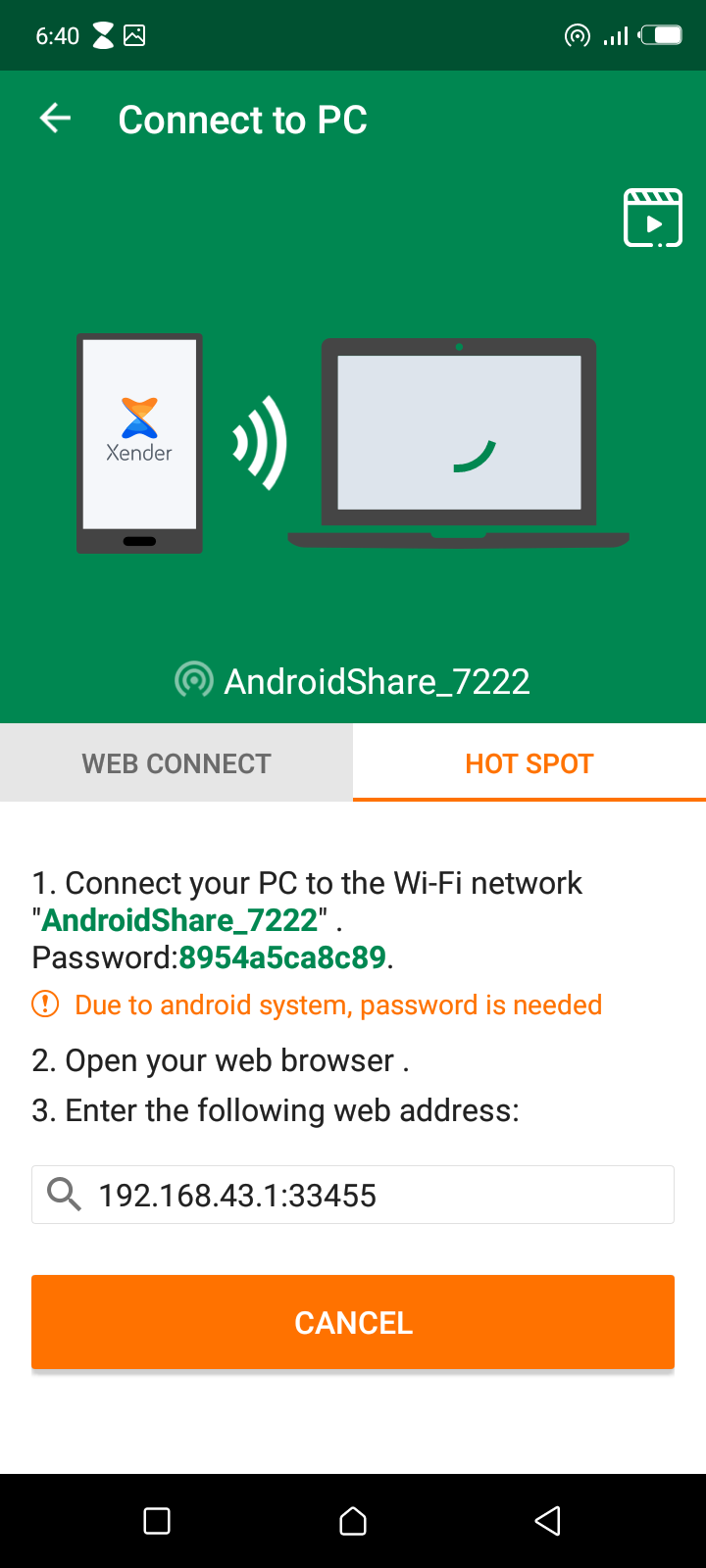Image resolution: width=706 pixels, height=1568 pixels.
Task: Open recent apps from the navigation bar
Action: click(x=157, y=1521)
